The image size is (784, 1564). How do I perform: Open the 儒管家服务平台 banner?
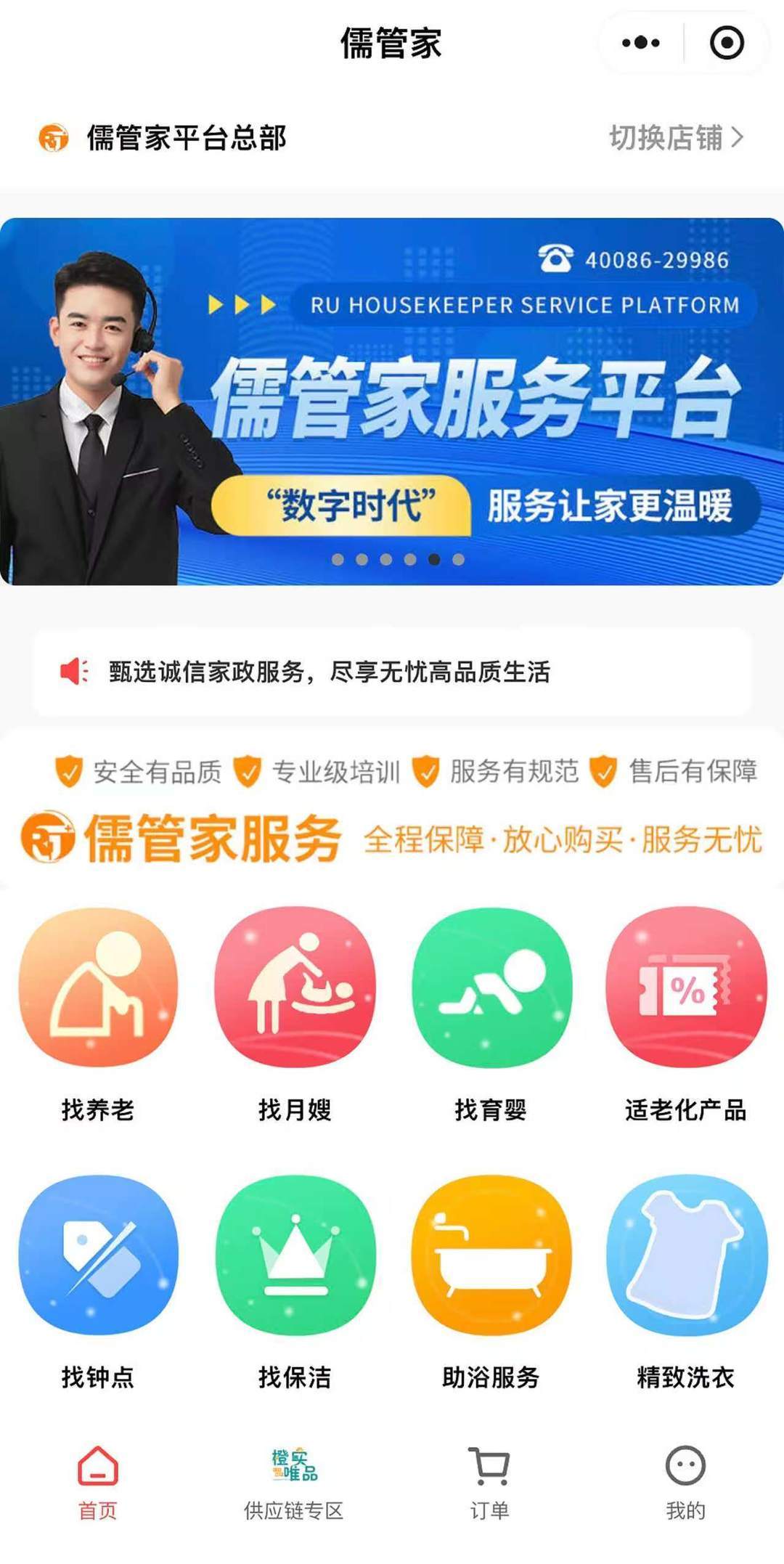pyautogui.click(x=392, y=401)
